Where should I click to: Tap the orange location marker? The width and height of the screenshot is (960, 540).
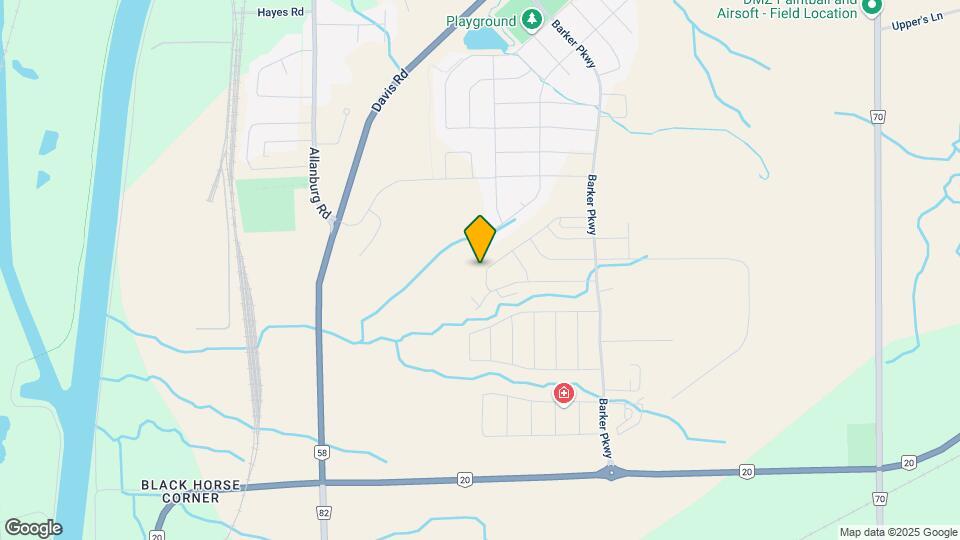click(480, 238)
